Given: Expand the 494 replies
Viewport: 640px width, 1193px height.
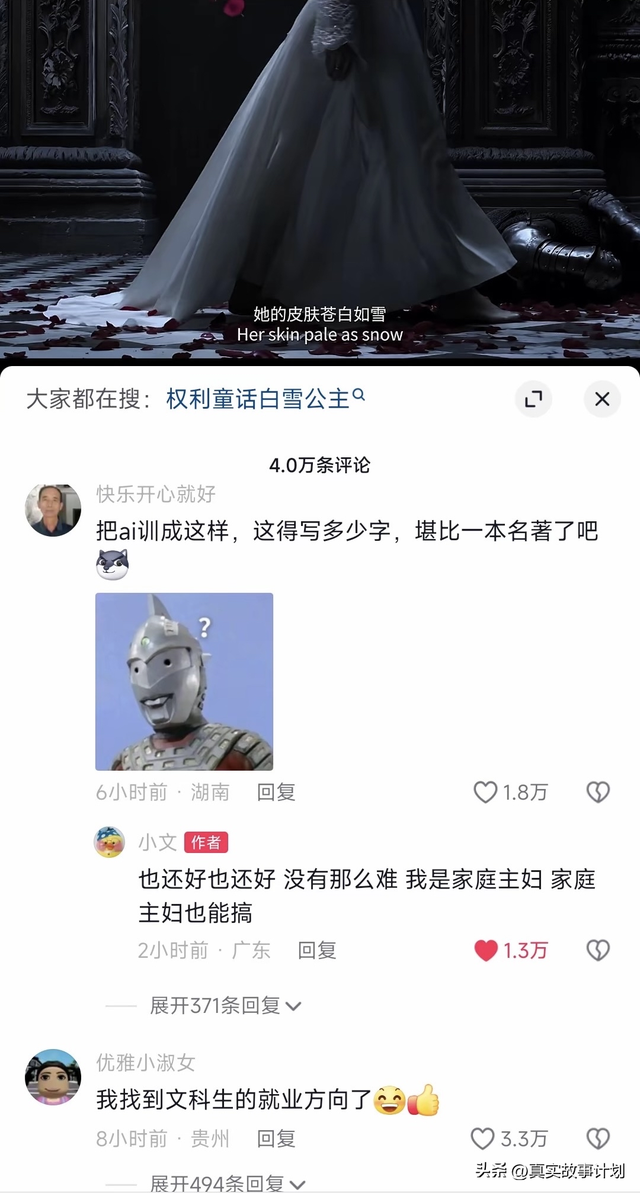Looking at the screenshot, I should coord(226,1183).
